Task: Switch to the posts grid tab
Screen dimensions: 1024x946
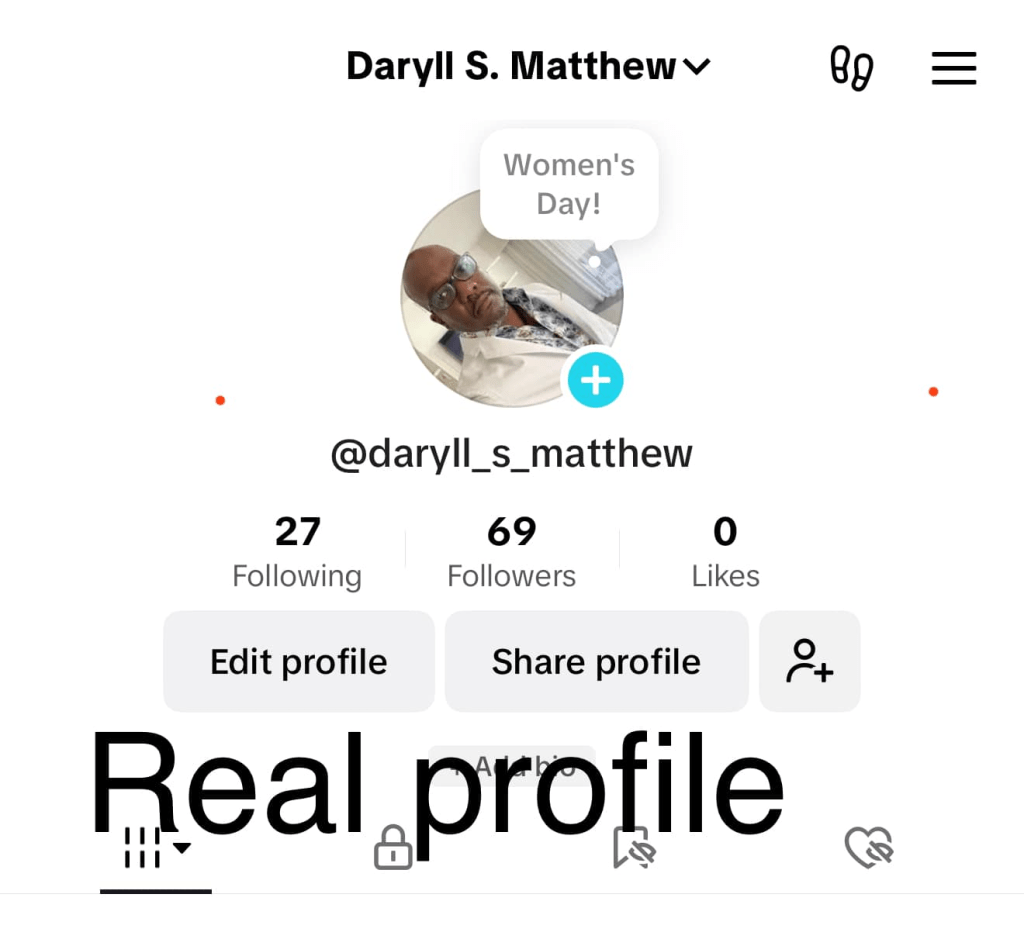Action: 155,848
